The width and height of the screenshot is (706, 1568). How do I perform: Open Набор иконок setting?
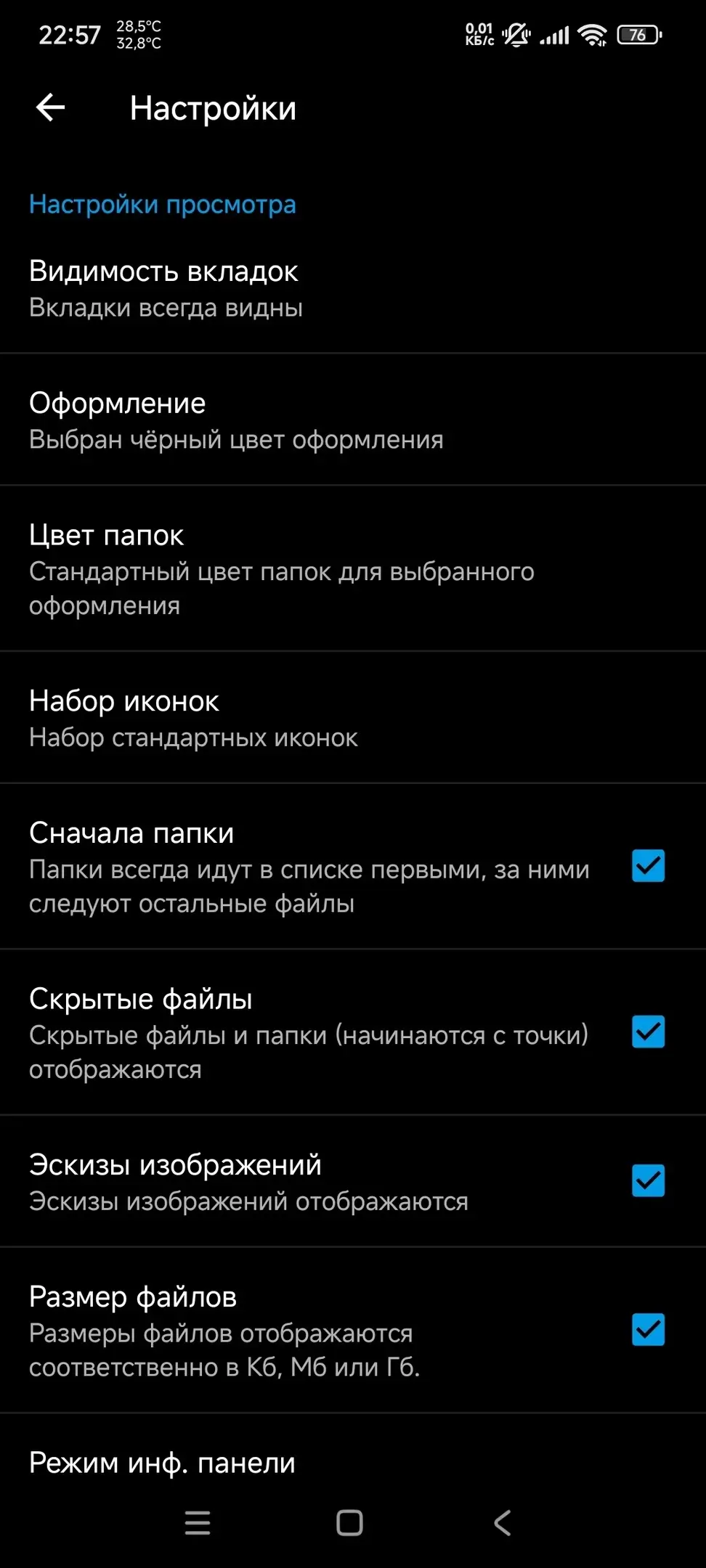(x=353, y=718)
